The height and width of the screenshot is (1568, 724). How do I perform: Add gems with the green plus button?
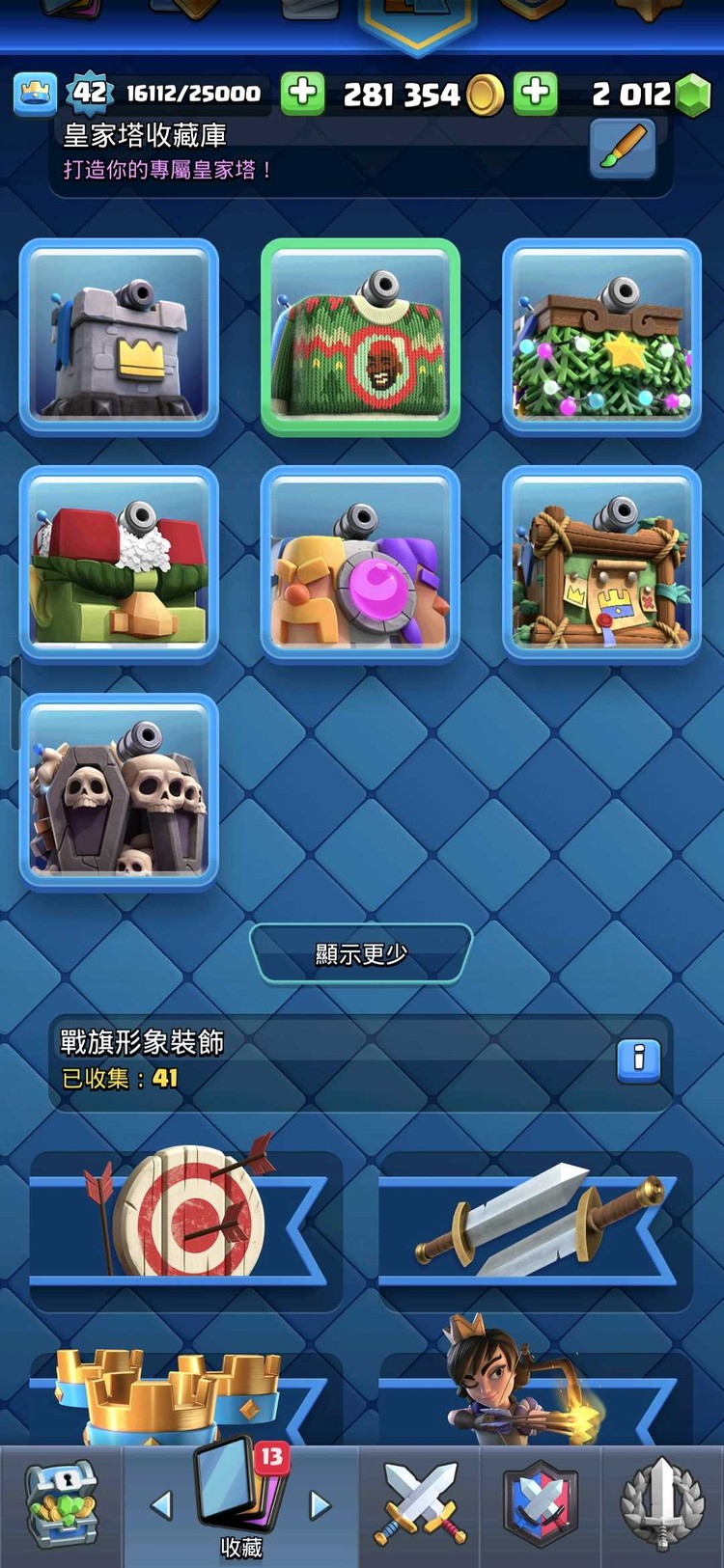pos(536,94)
